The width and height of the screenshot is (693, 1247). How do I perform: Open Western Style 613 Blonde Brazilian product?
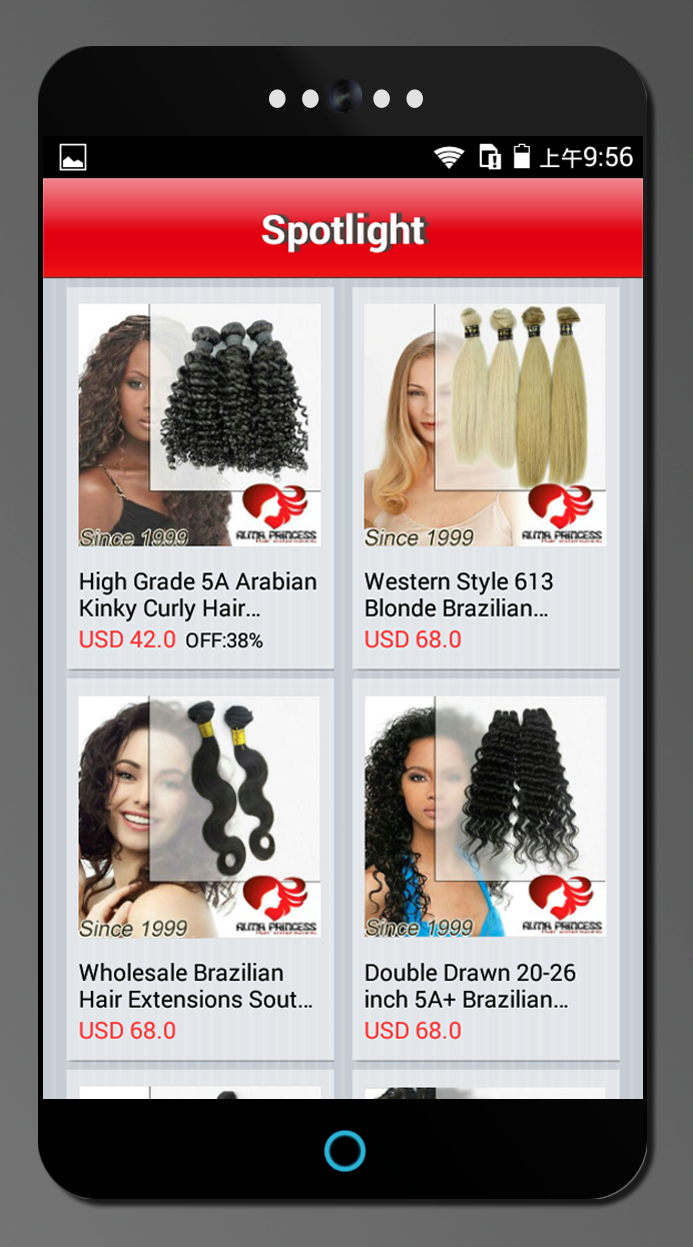pos(485,478)
